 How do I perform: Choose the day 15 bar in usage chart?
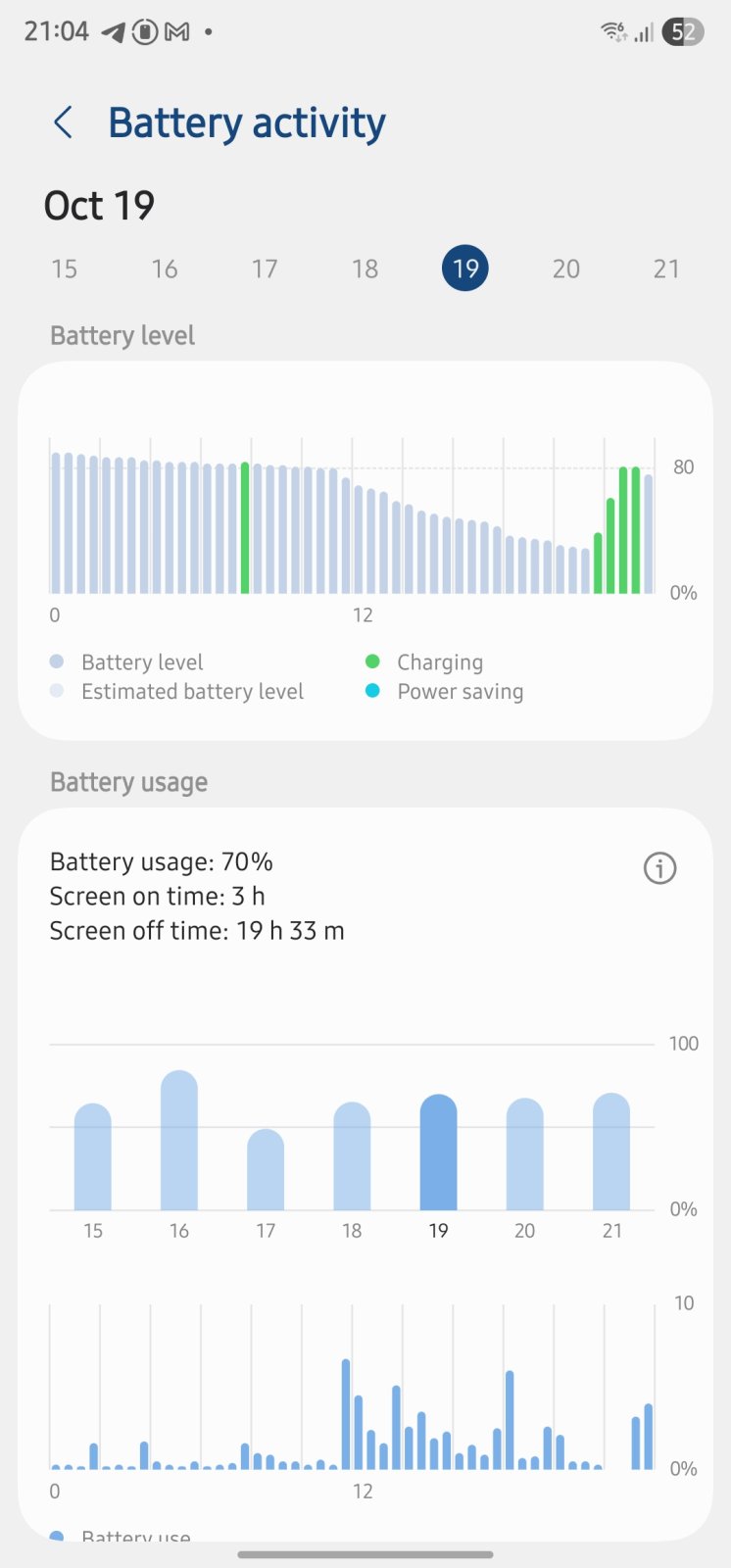(x=93, y=1157)
